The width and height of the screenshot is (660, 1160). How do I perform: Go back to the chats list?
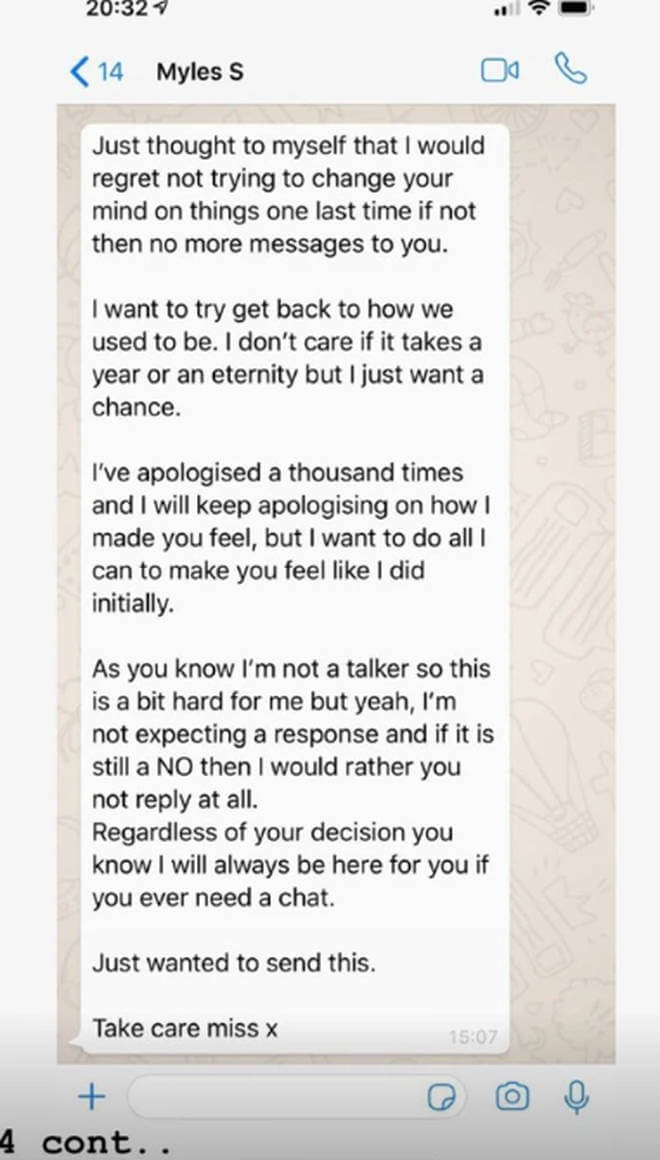(x=95, y=72)
